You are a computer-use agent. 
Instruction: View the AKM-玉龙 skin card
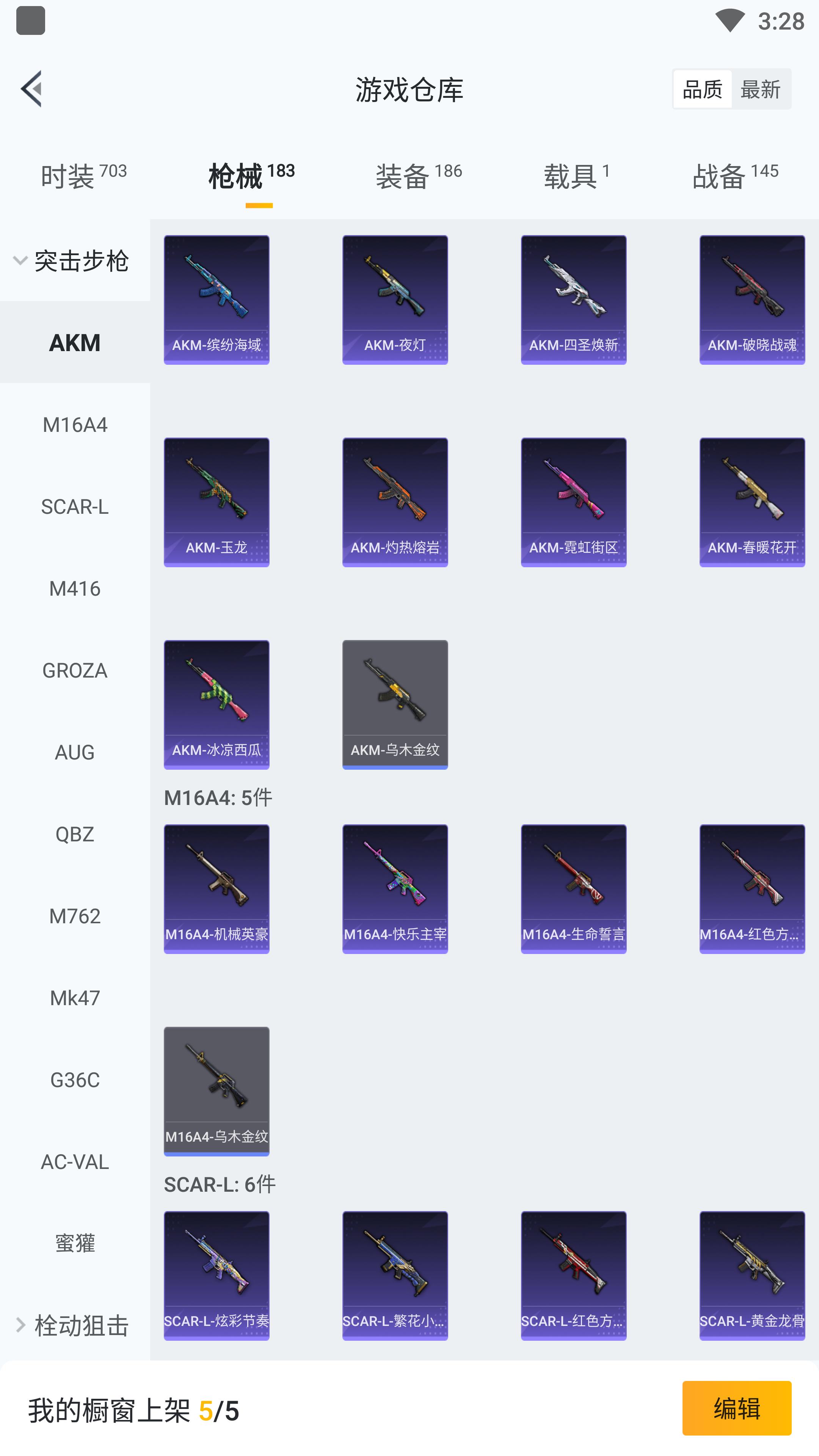tap(217, 502)
